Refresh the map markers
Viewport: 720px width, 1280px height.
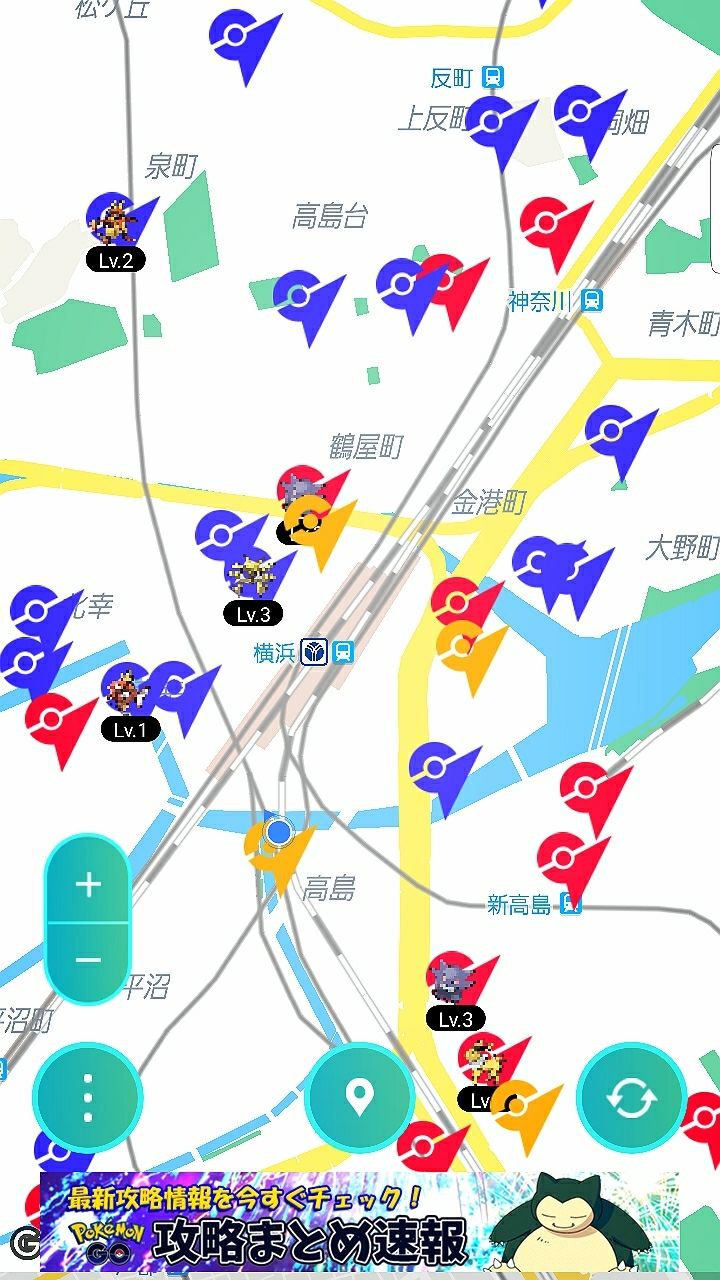[632, 1097]
